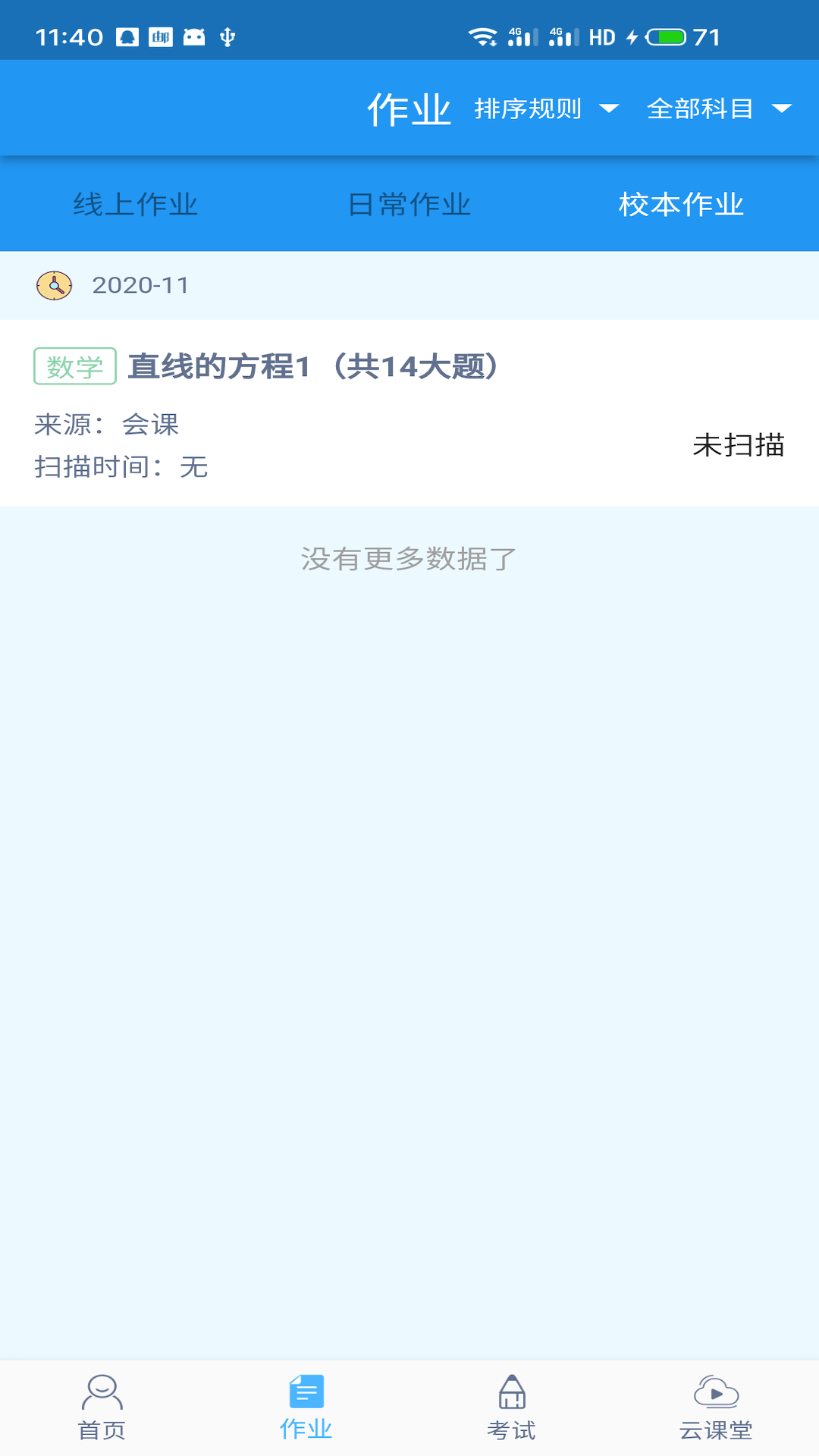The image size is (819, 1456).
Task: Toggle the 未扫描 scan status
Action: point(739,446)
